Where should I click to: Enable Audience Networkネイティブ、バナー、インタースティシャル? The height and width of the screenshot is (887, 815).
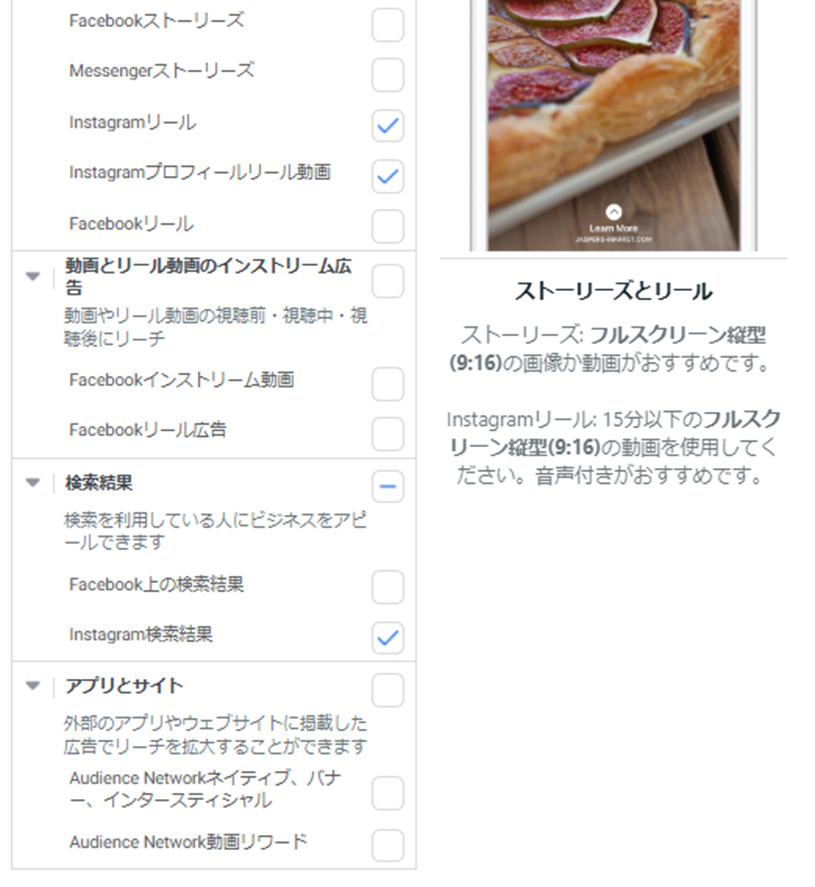pos(388,793)
